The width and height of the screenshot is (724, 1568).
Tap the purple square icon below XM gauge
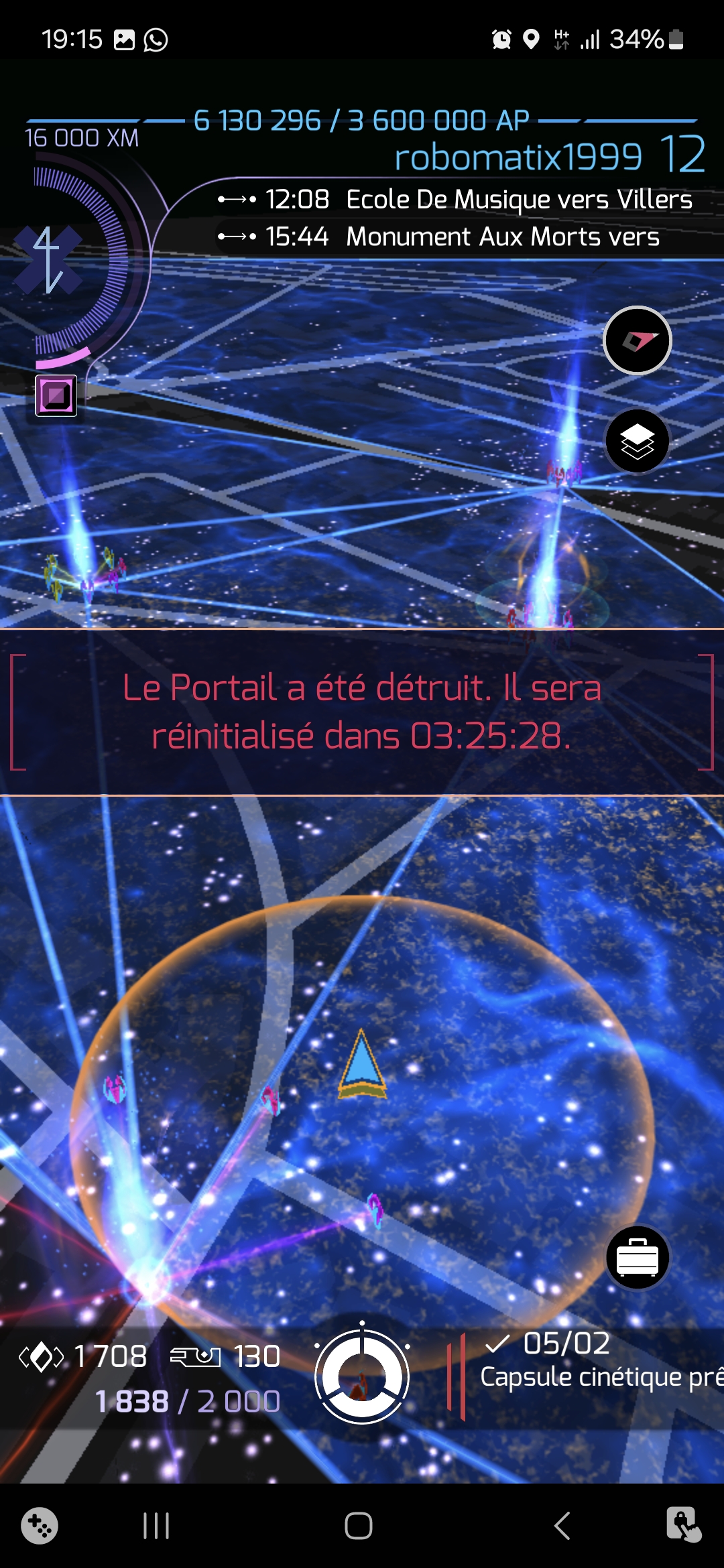(x=56, y=395)
